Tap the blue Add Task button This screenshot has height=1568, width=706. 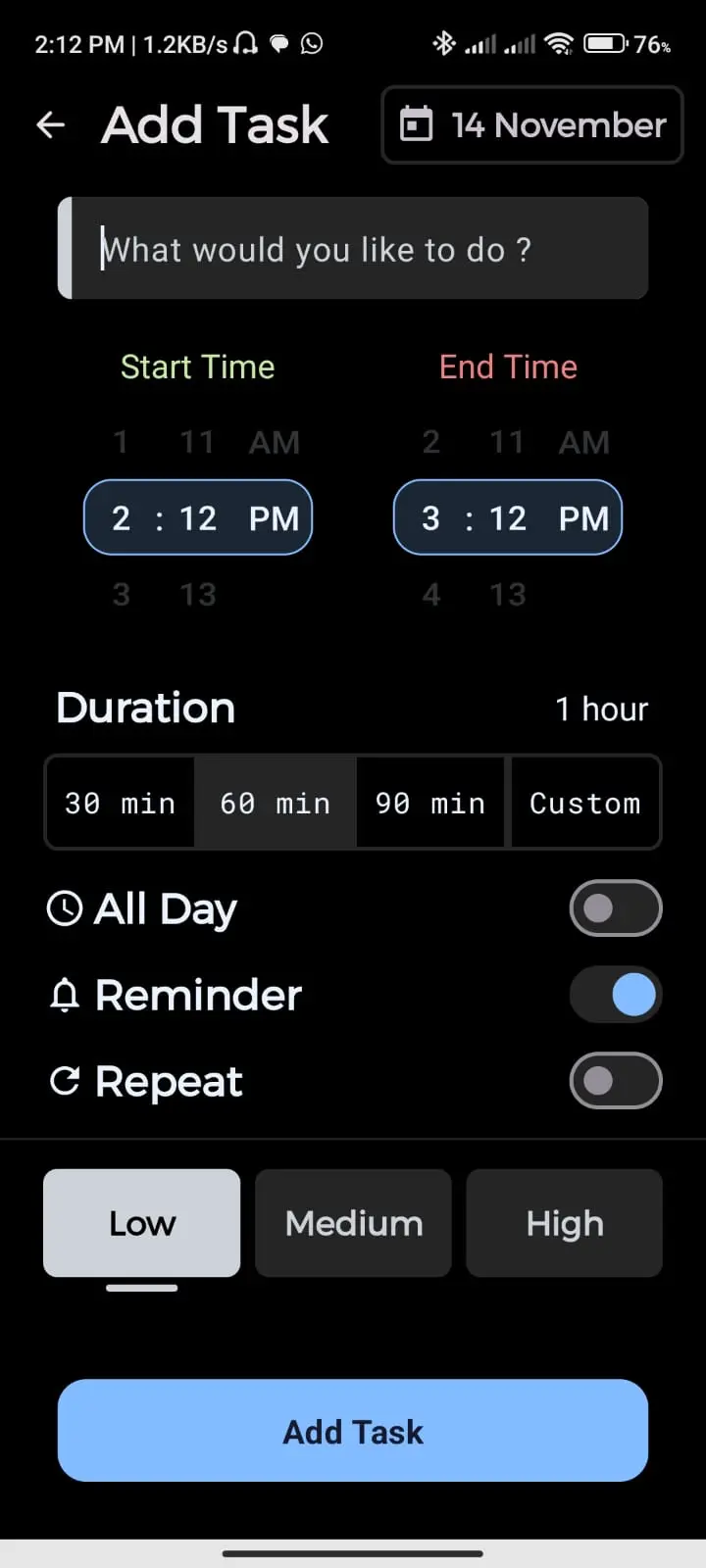pyautogui.click(x=353, y=1431)
